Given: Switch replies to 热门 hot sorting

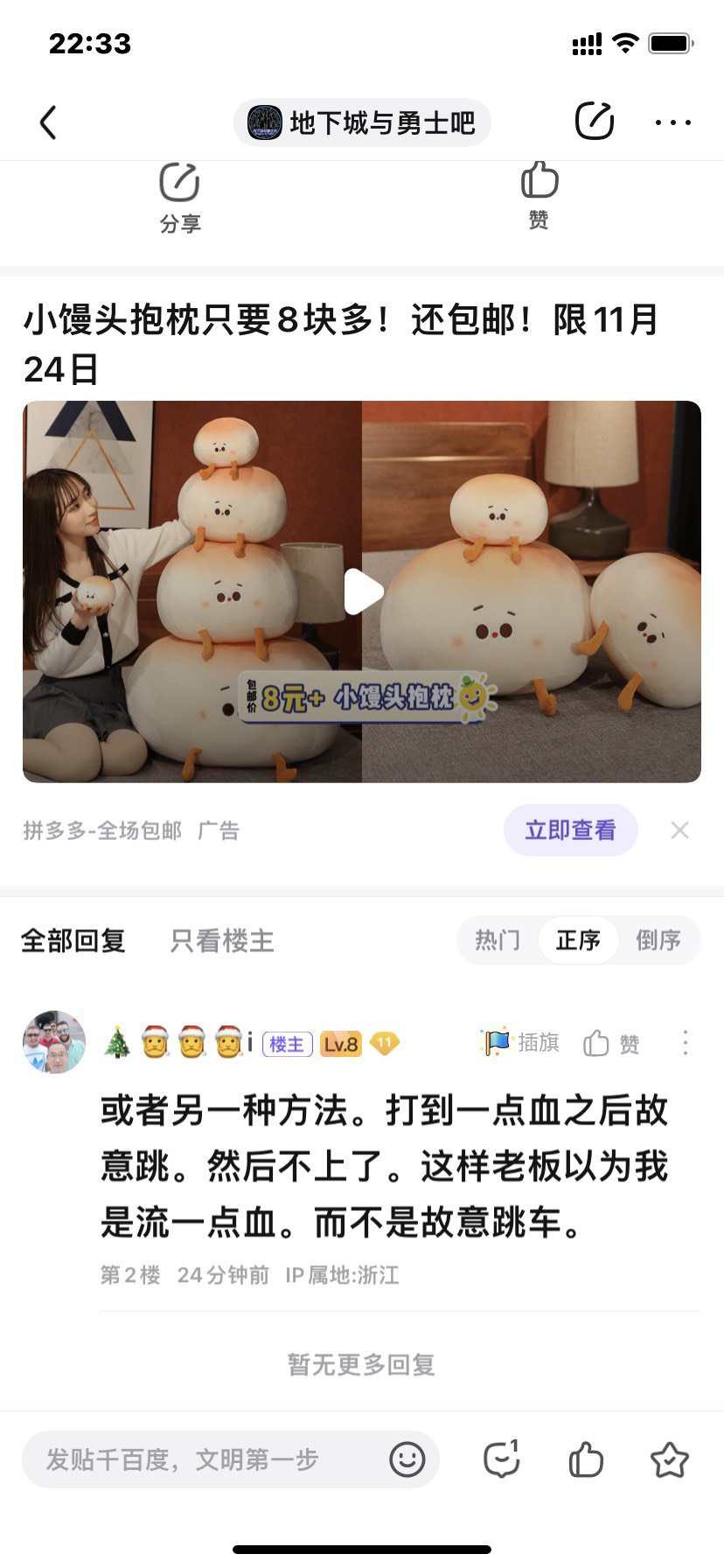Looking at the screenshot, I should point(498,940).
